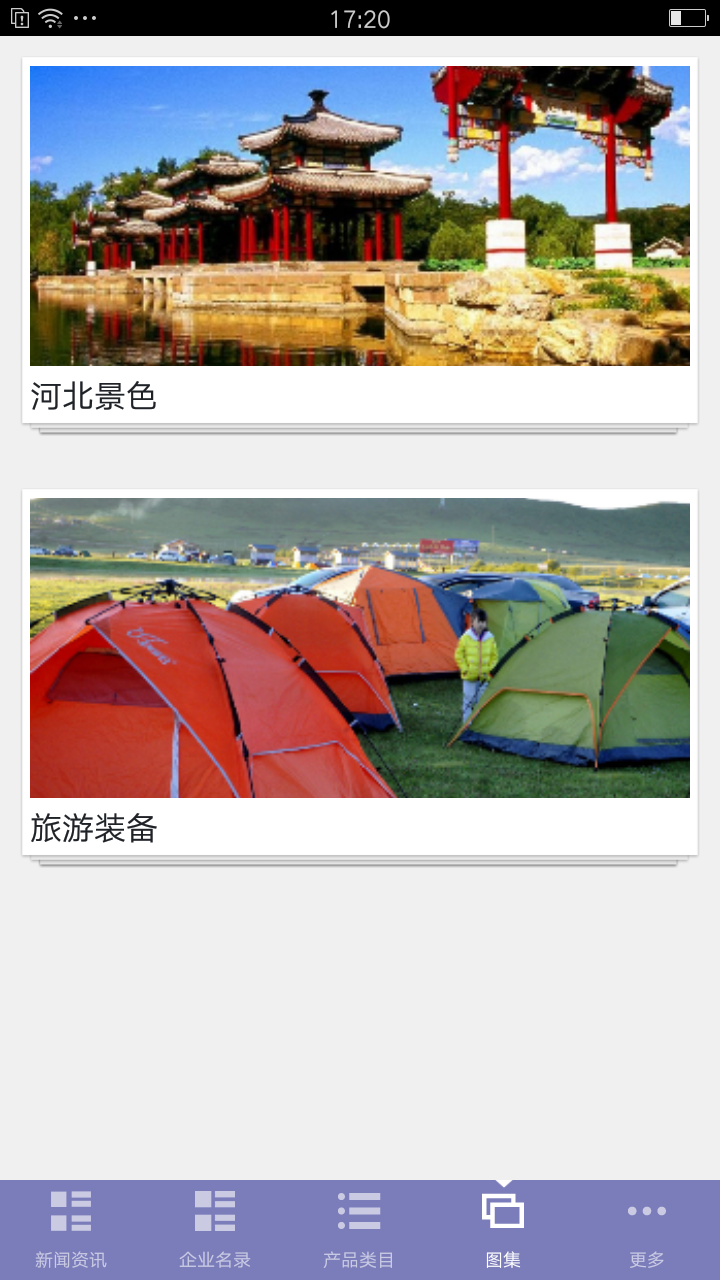Open the 更多 tab
The height and width of the screenshot is (1280, 720).
647,1230
